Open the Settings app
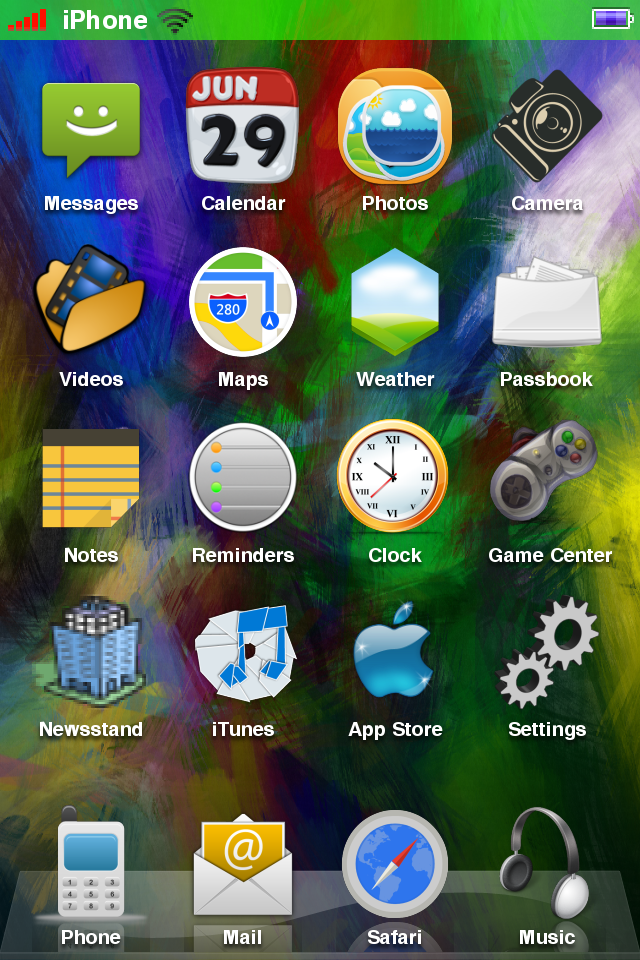The height and width of the screenshot is (960, 640). point(547,652)
